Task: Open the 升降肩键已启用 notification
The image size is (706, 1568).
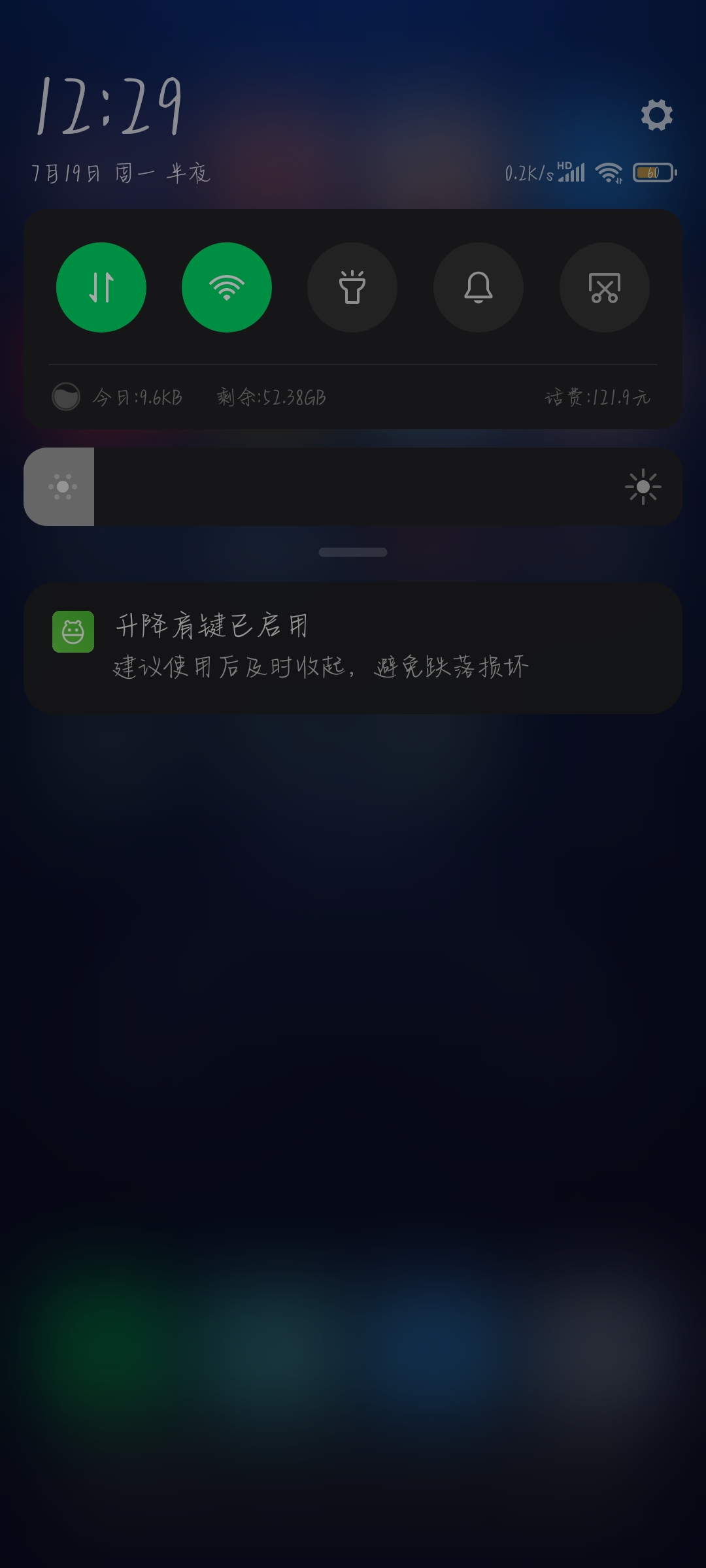Action: point(353,648)
